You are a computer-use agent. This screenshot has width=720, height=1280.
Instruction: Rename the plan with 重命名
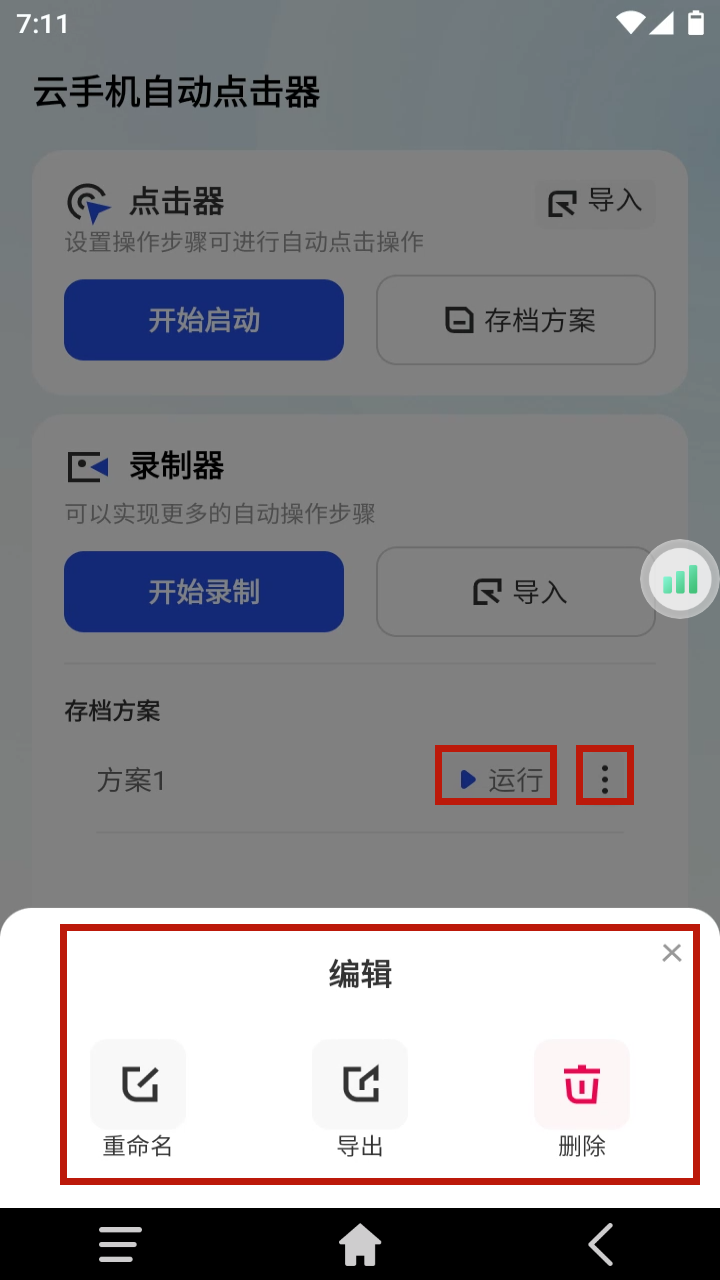[138, 1085]
